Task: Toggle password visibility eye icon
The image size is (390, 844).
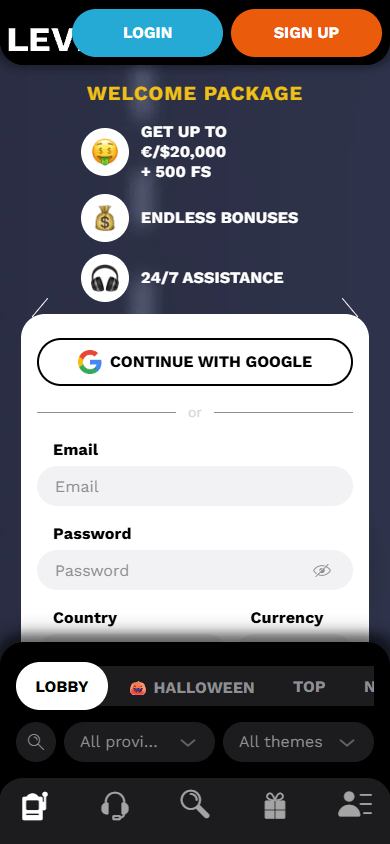Action: coord(322,571)
